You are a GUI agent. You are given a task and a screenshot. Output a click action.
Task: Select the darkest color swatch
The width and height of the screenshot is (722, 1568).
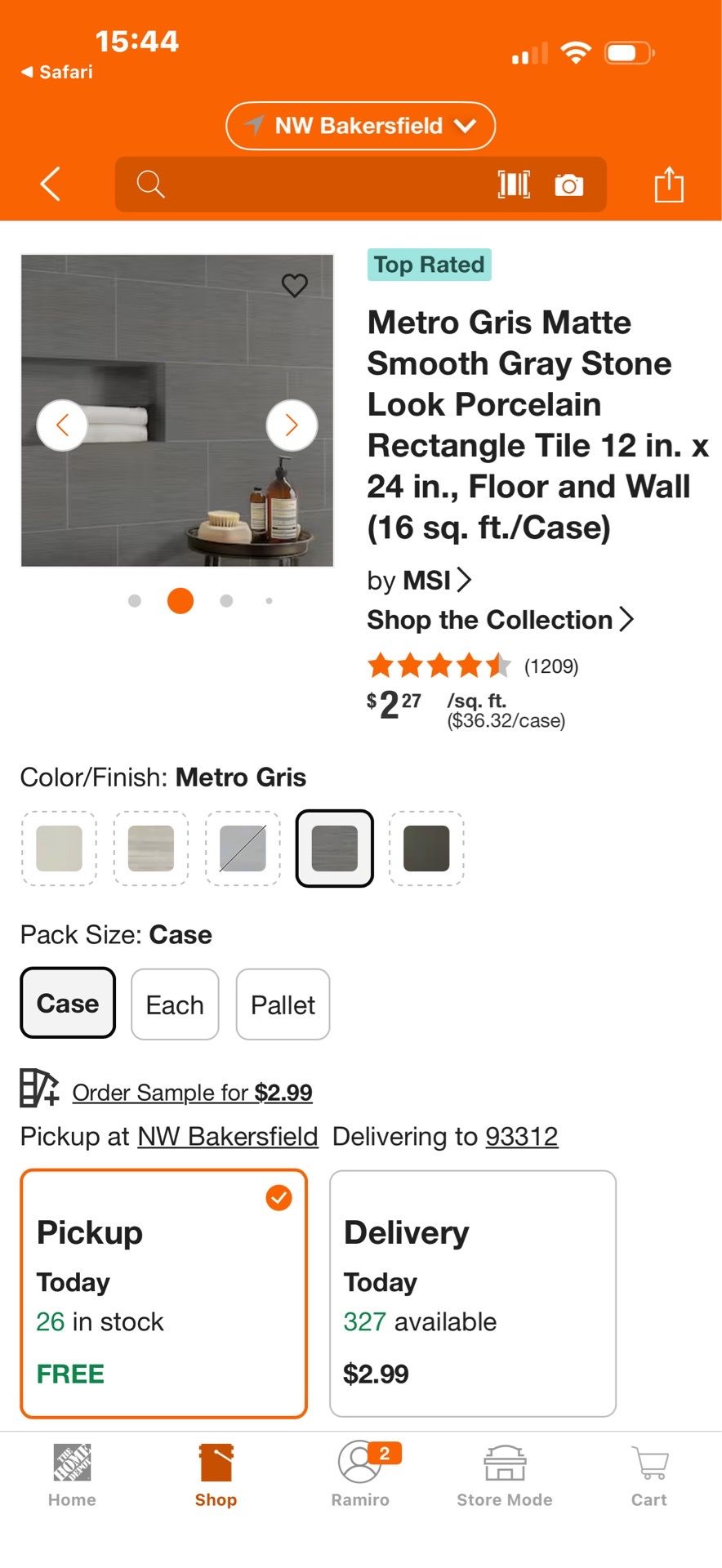click(426, 849)
